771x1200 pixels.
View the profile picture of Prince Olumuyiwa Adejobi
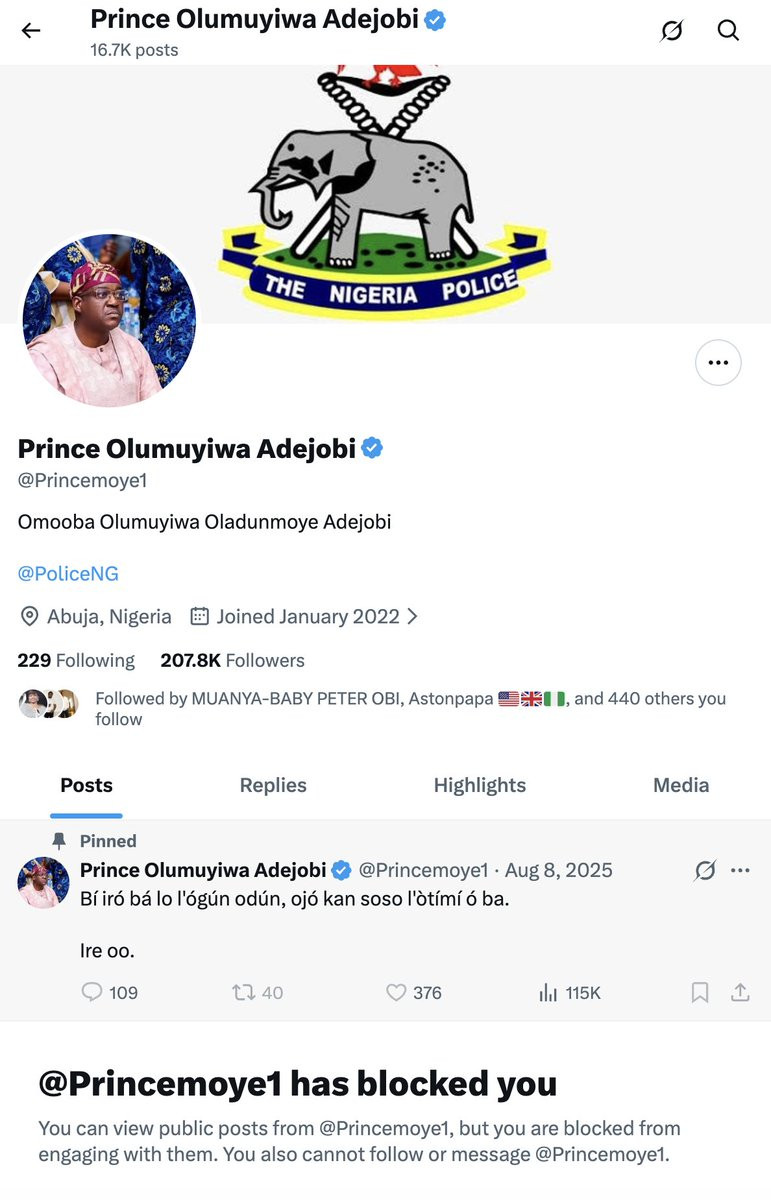[x=109, y=320]
